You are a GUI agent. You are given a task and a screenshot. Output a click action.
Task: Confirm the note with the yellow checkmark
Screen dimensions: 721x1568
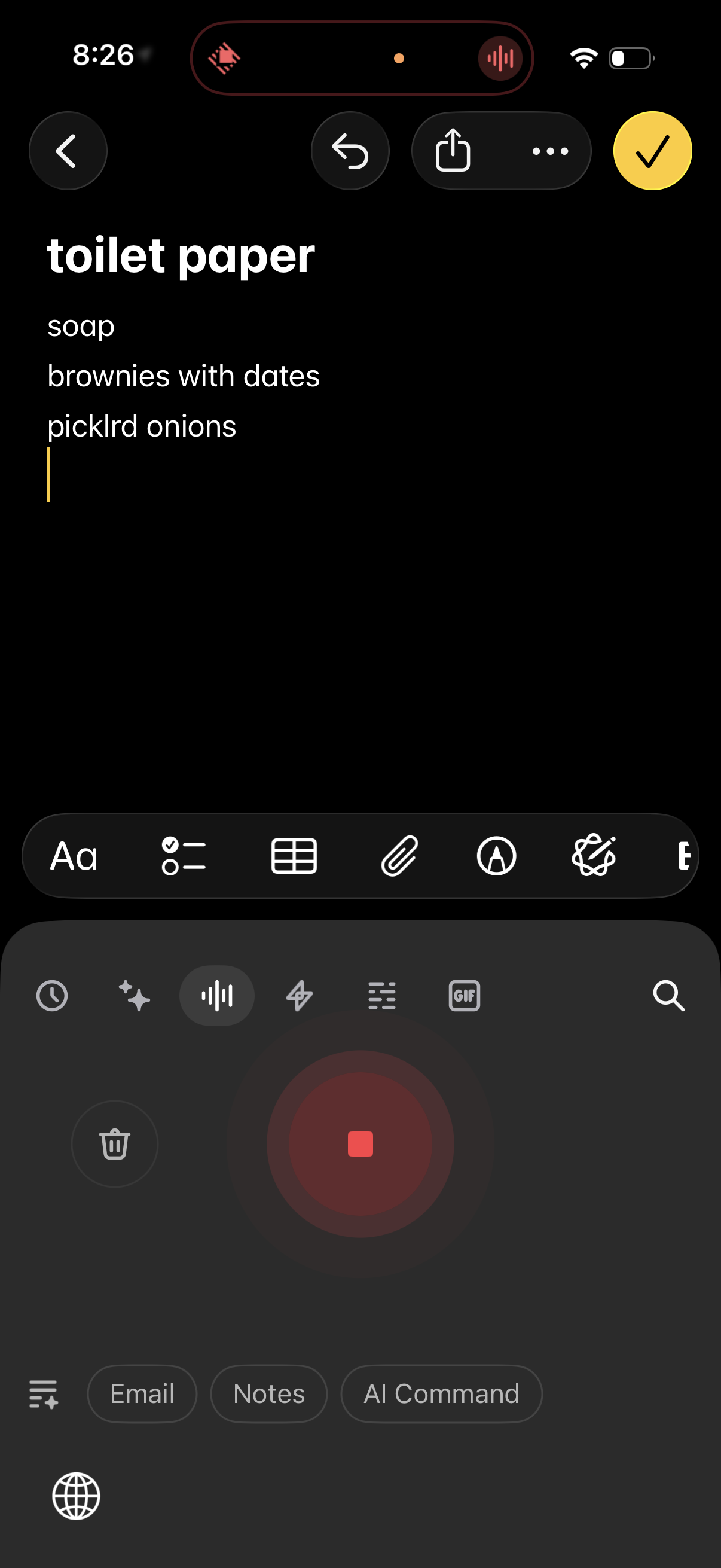[652, 152]
